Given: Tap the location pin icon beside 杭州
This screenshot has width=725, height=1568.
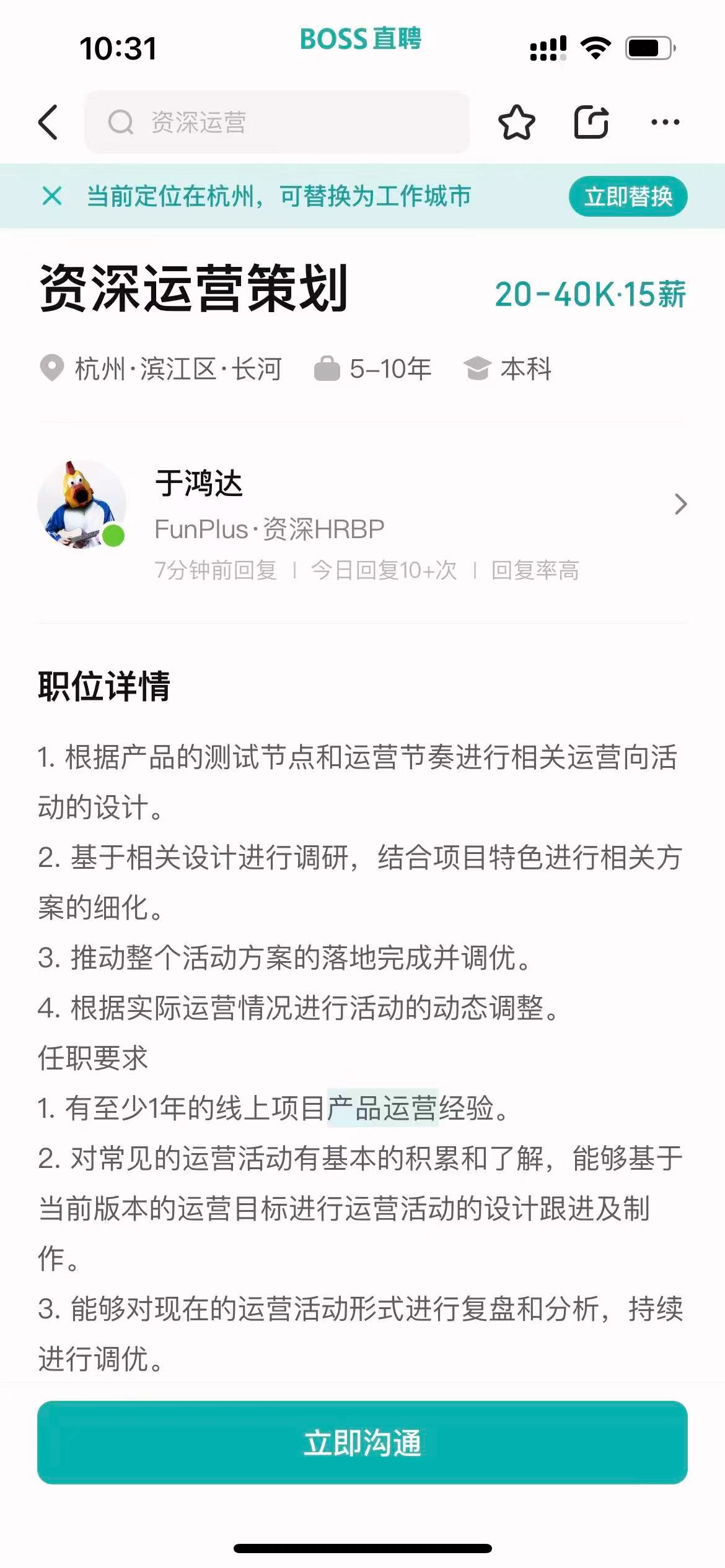Looking at the screenshot, I should (x=51, y=367).
